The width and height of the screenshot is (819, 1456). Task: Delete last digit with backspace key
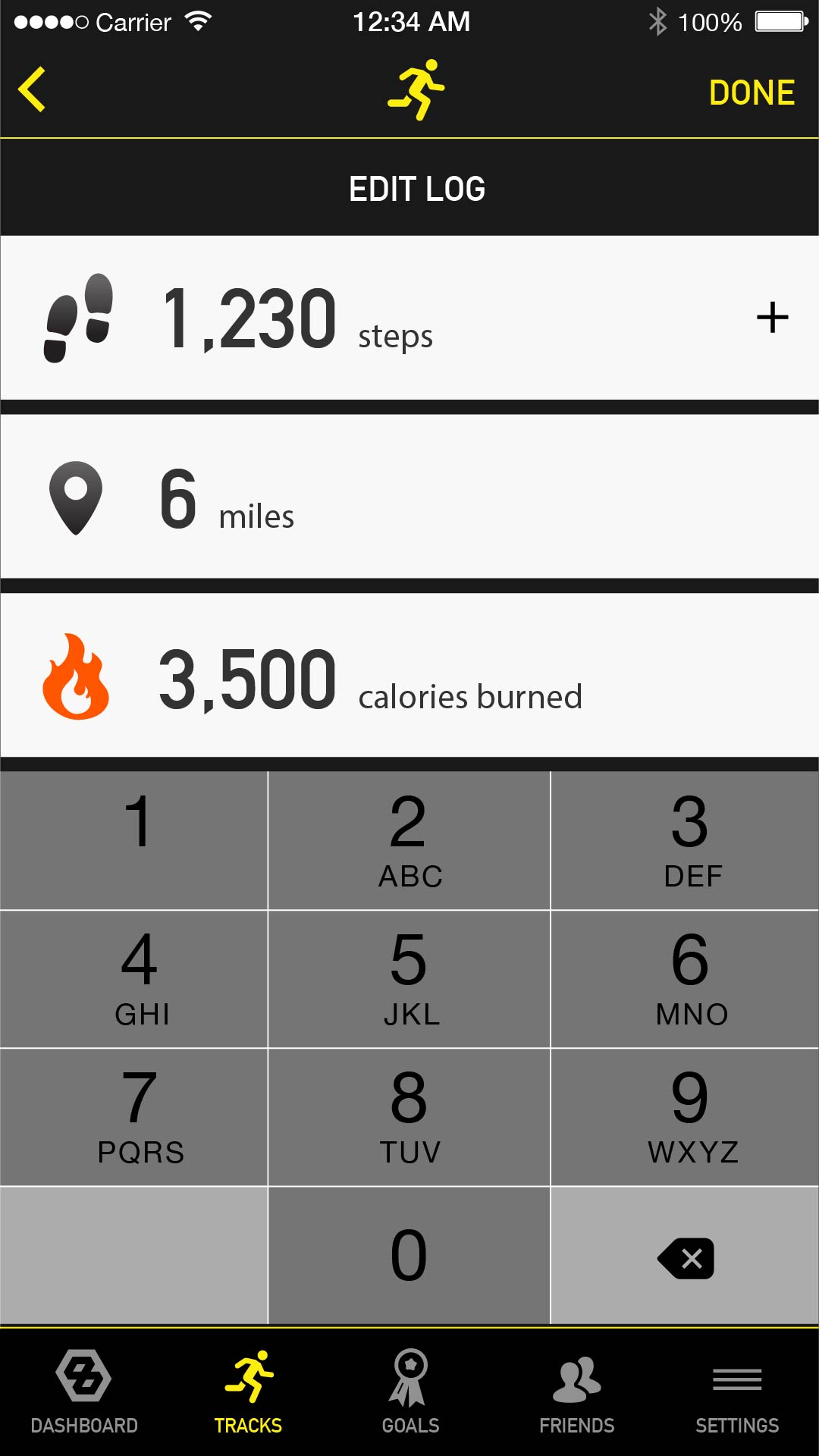pos(685,1255)
